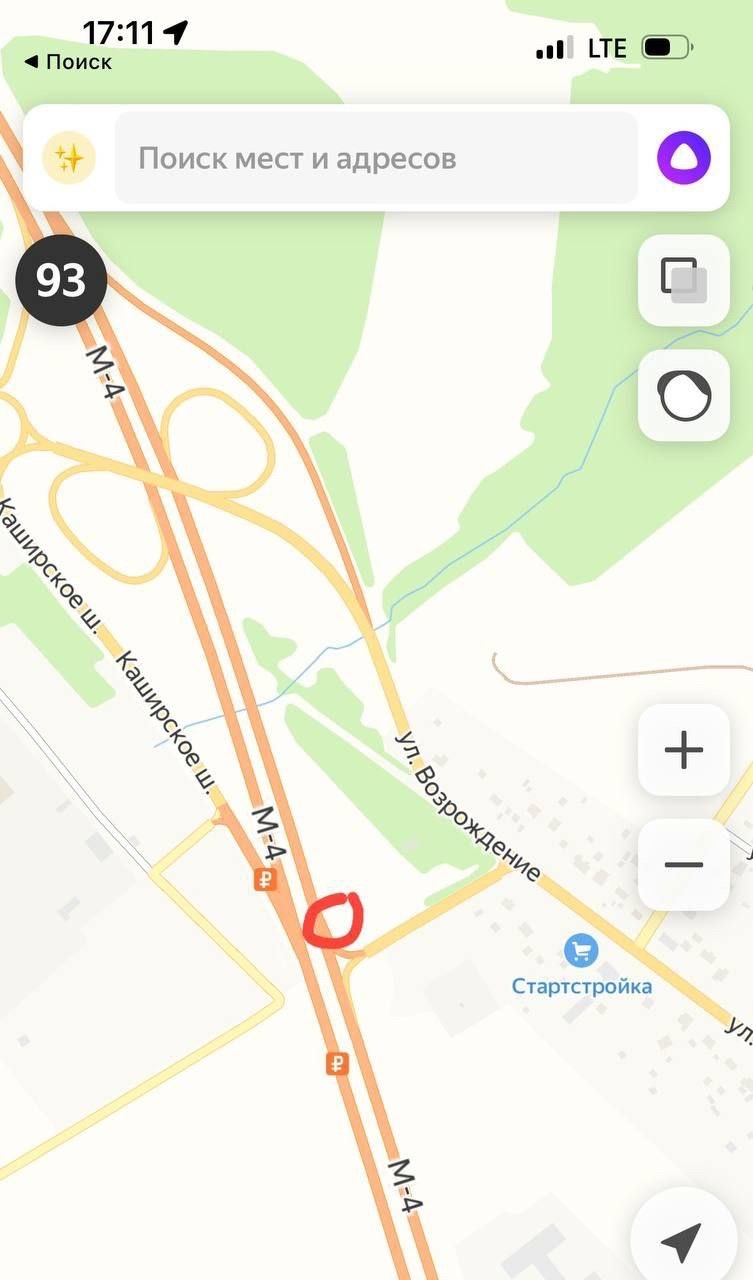
Task: Tap the toll marker near Каширское шоссе
Action: pos(265,880)
